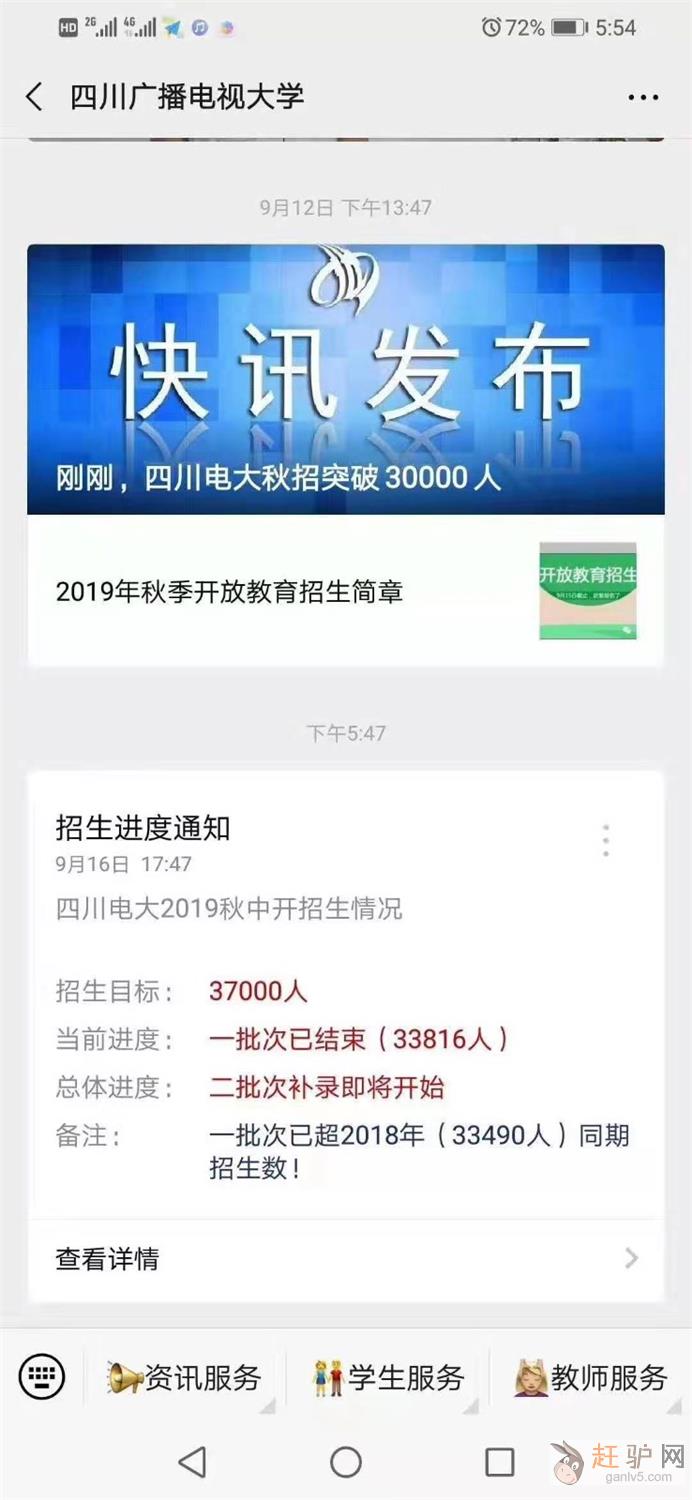Image resolution: width=692 pixels, height=1500 pixels.
Task: Open the 教师服务 menu
Action: (x=591, y=1377)
